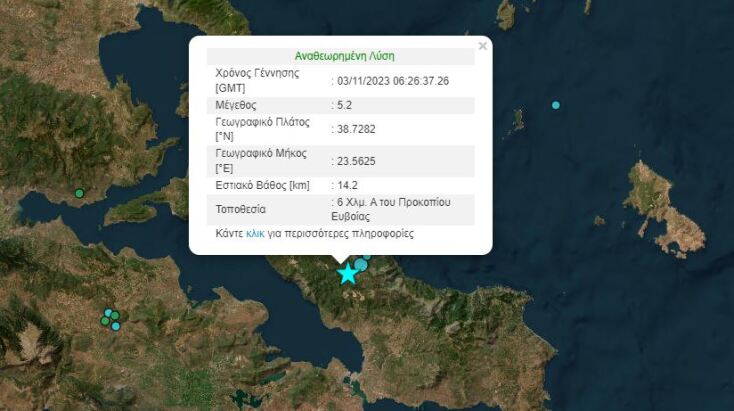The width and height of the screenshot is (734, 411).
Task: Close the earthquake info popup
Action: click(483, 46)
